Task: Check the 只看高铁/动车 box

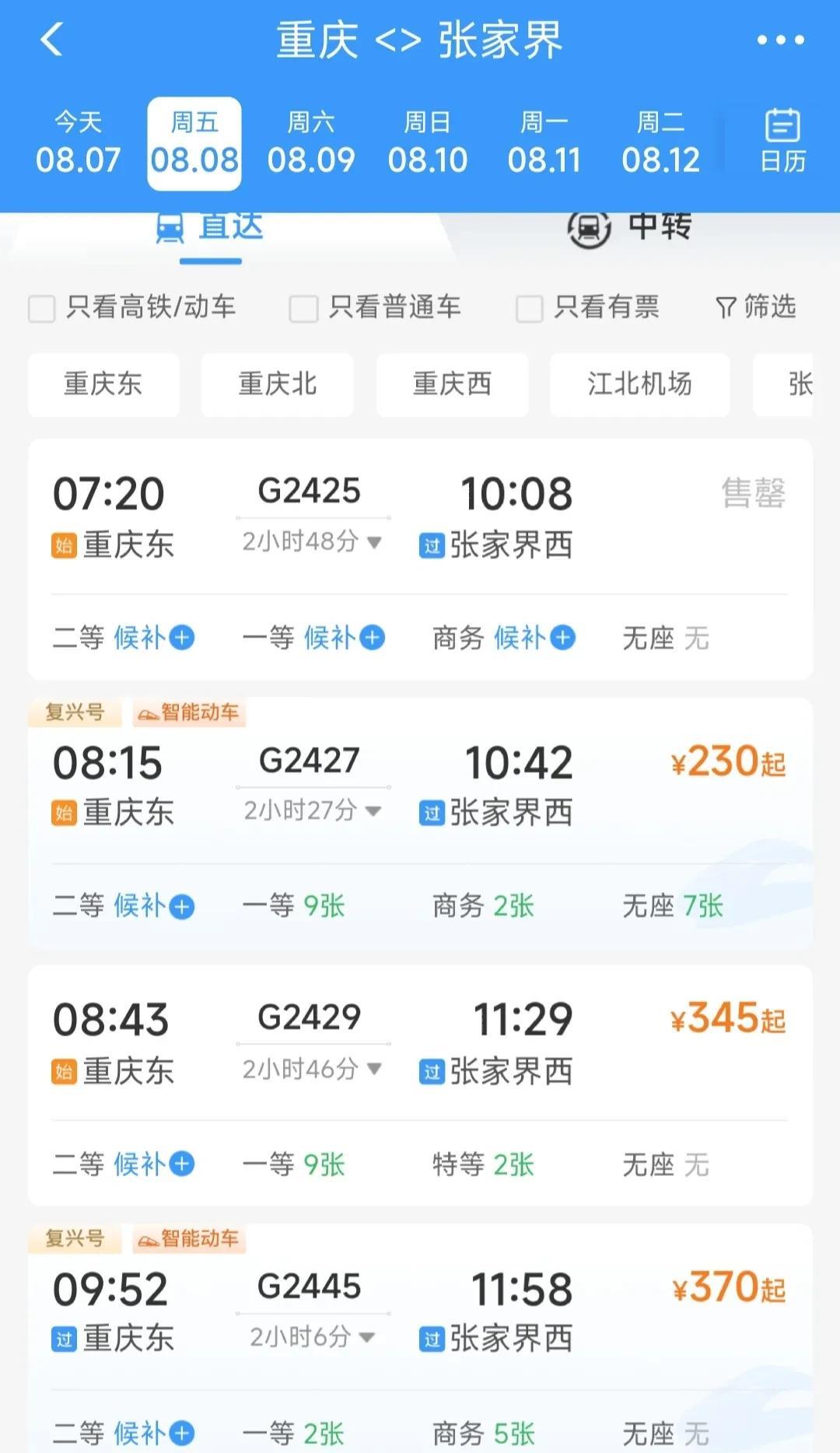Action: point(41,308)
